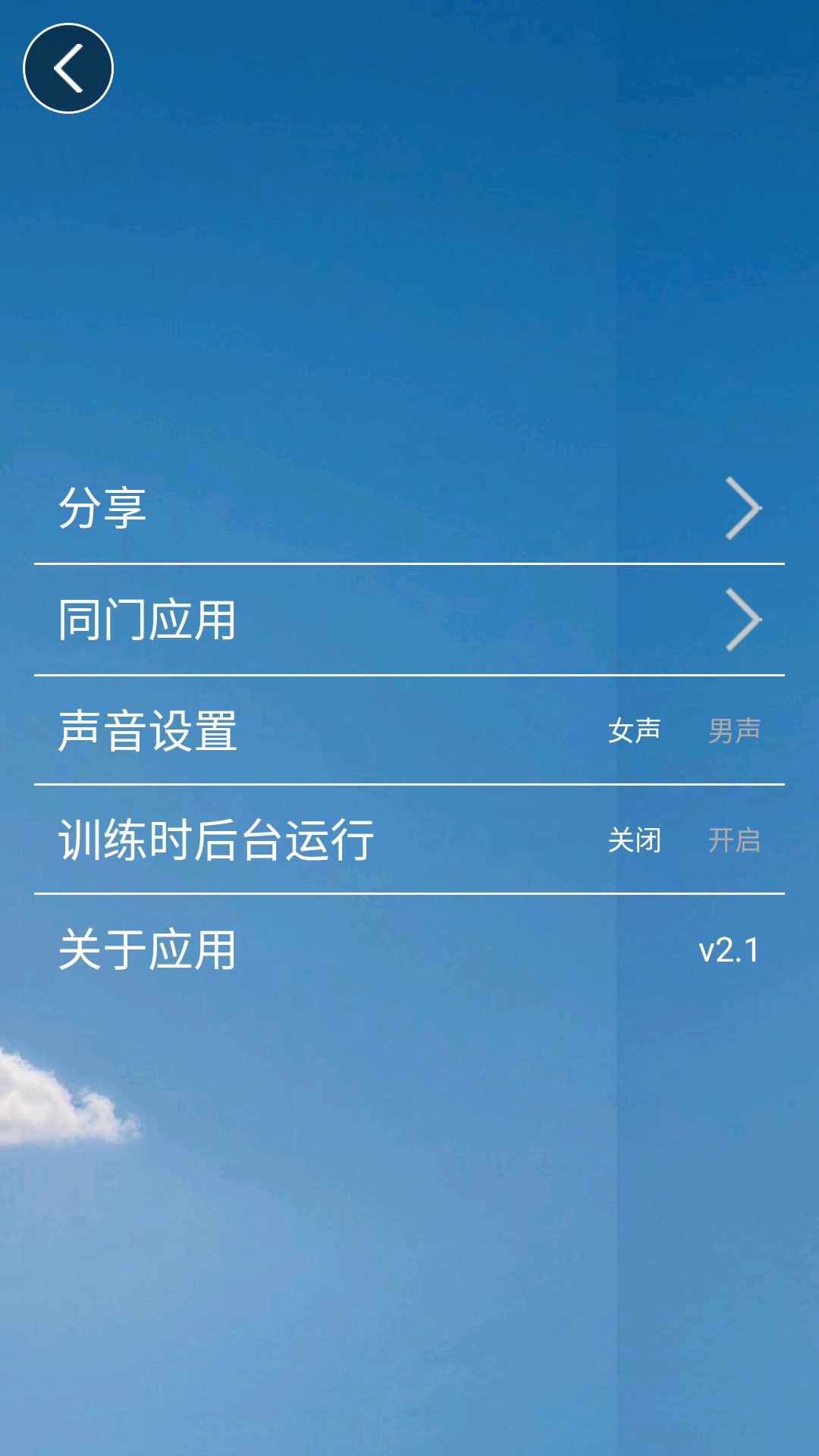
Task: Select 女声 female voice option
Action: (634, 731)
